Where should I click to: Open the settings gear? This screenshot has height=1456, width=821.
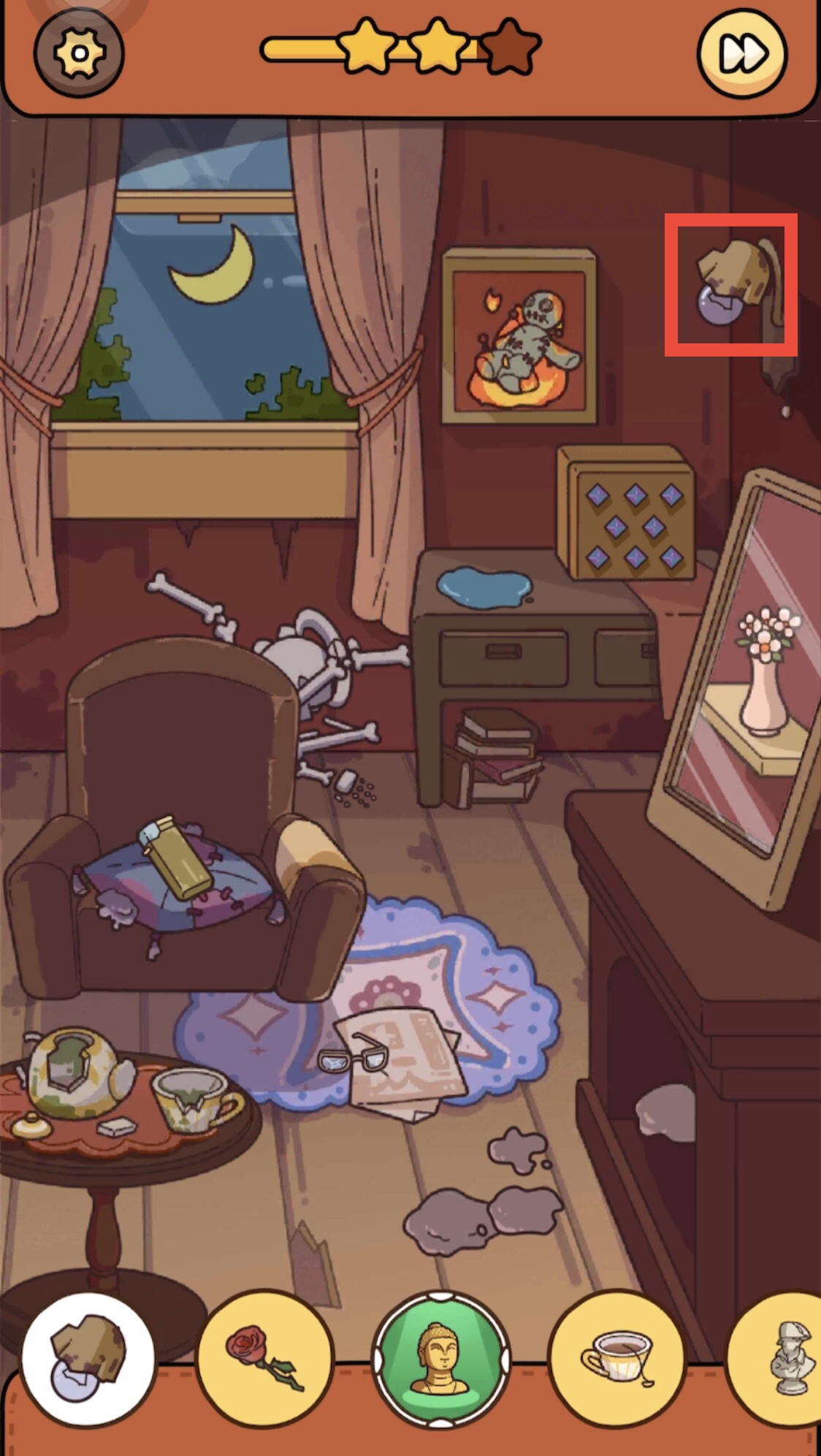79,53
